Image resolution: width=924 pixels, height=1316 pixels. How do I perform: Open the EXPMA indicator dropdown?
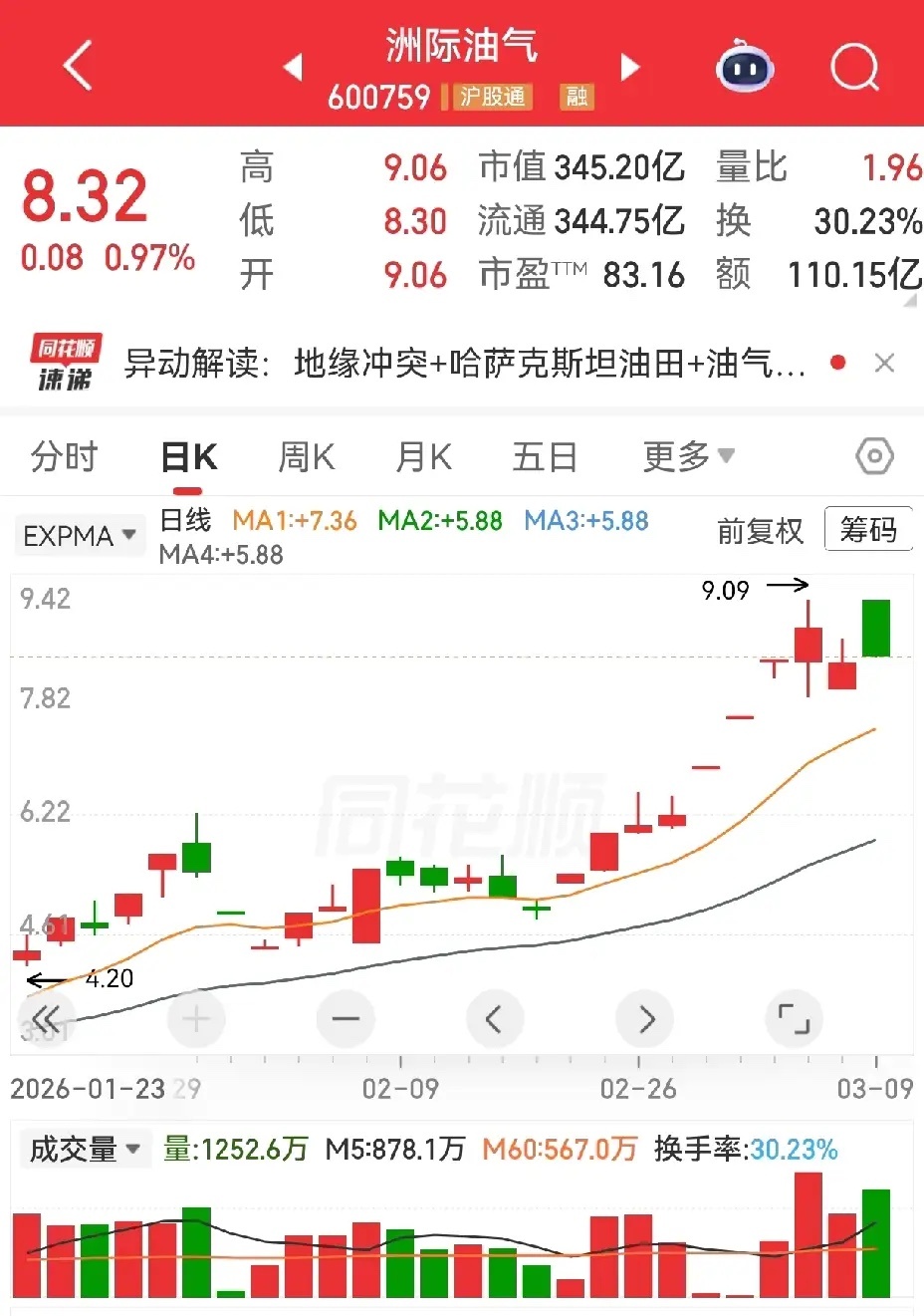80,536
